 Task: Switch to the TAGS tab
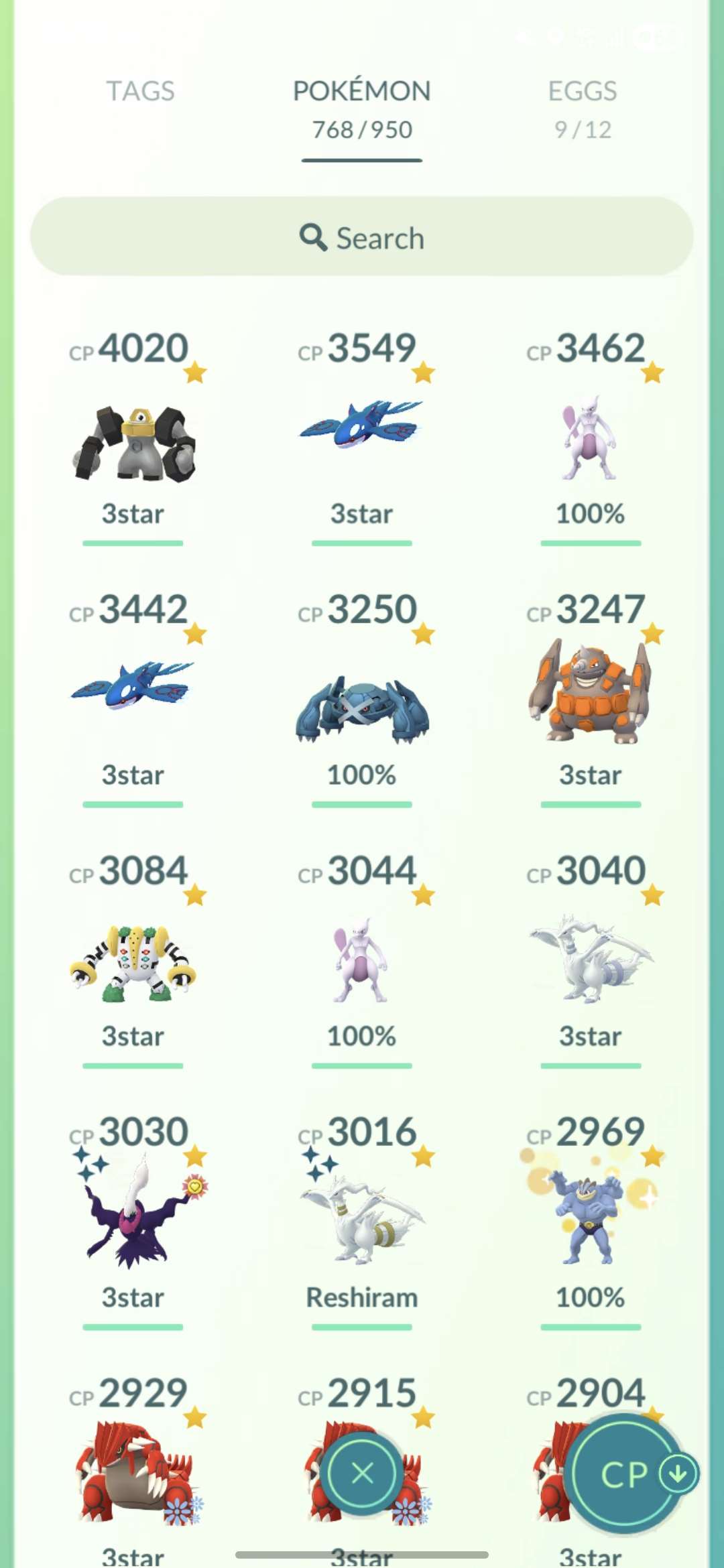pos(139,92)
